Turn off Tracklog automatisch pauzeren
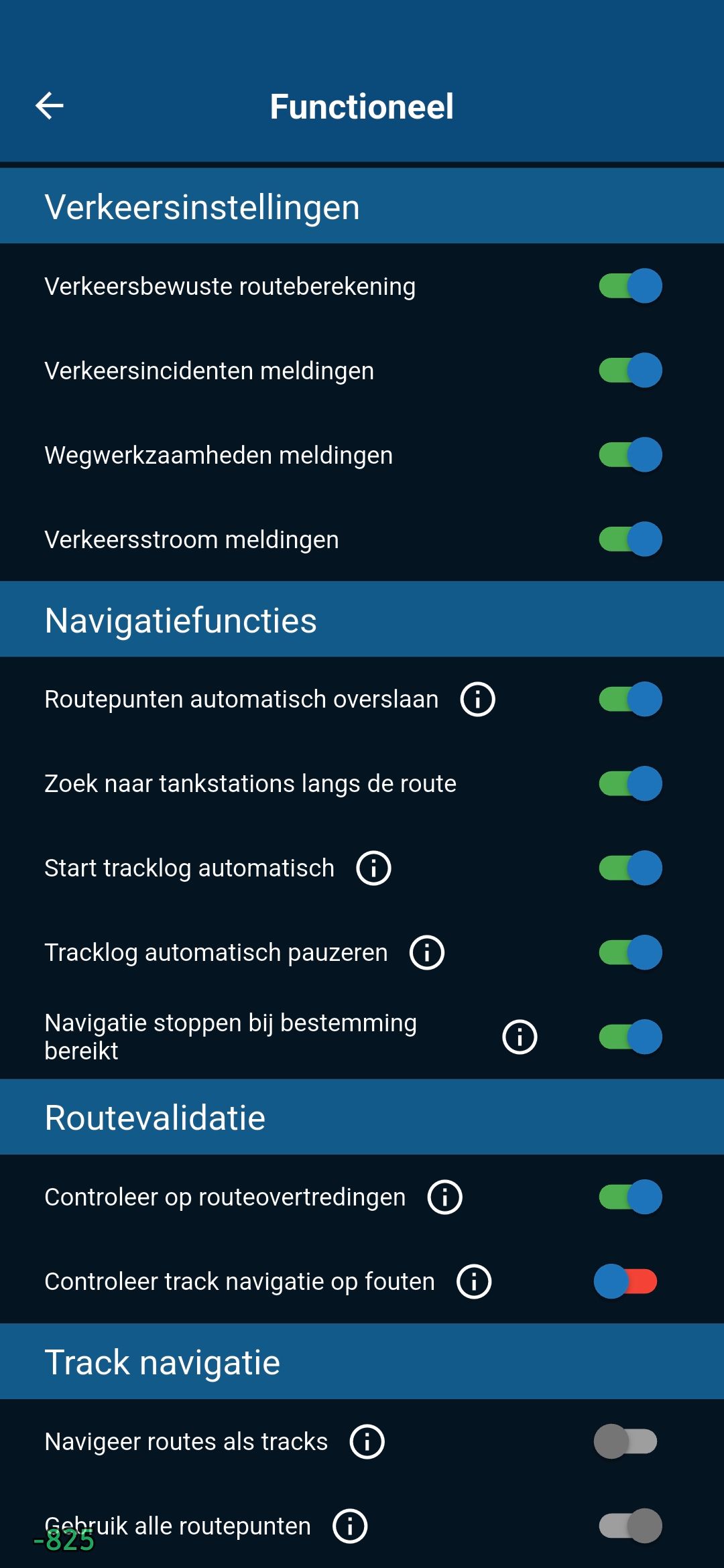 click(x=629, y=952)
